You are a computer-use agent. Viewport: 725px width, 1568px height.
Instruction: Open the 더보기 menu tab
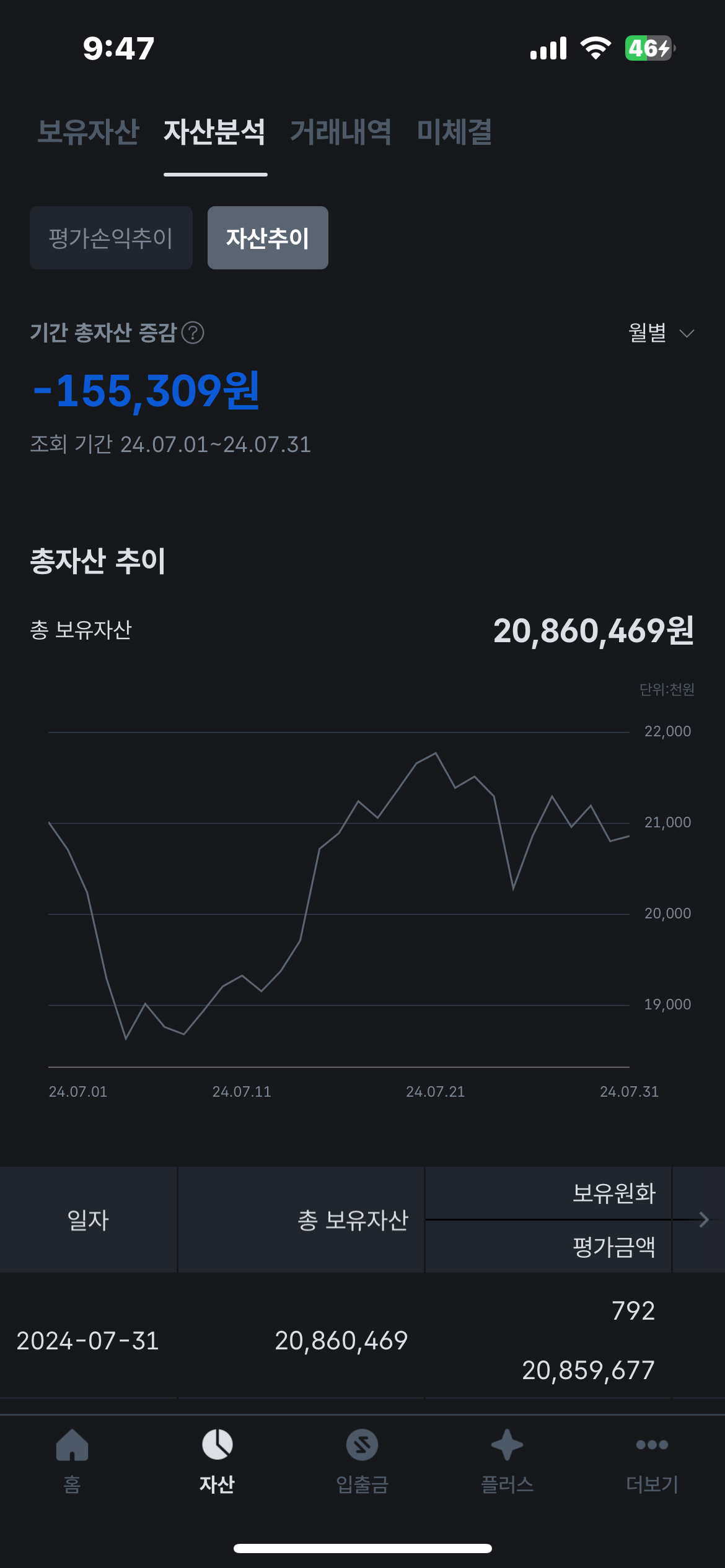(652, 1460)
